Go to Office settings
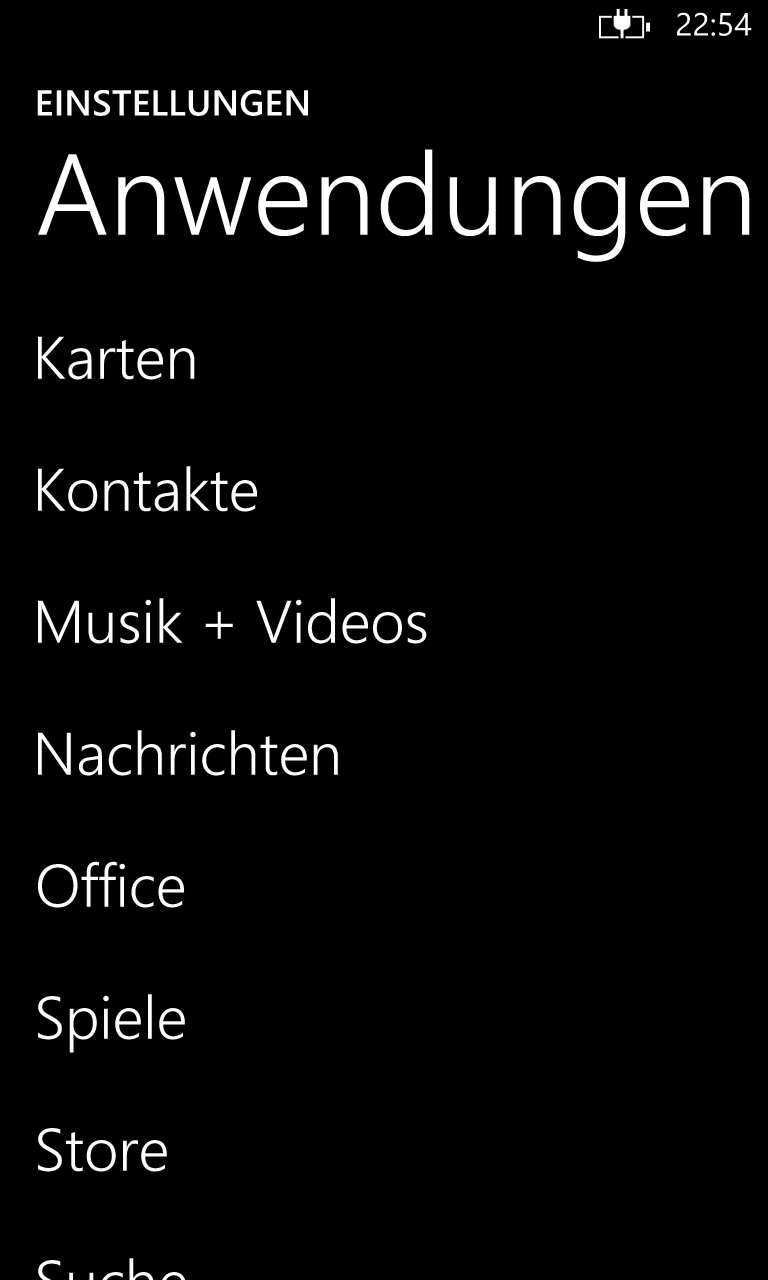 (x=111, y=886)
